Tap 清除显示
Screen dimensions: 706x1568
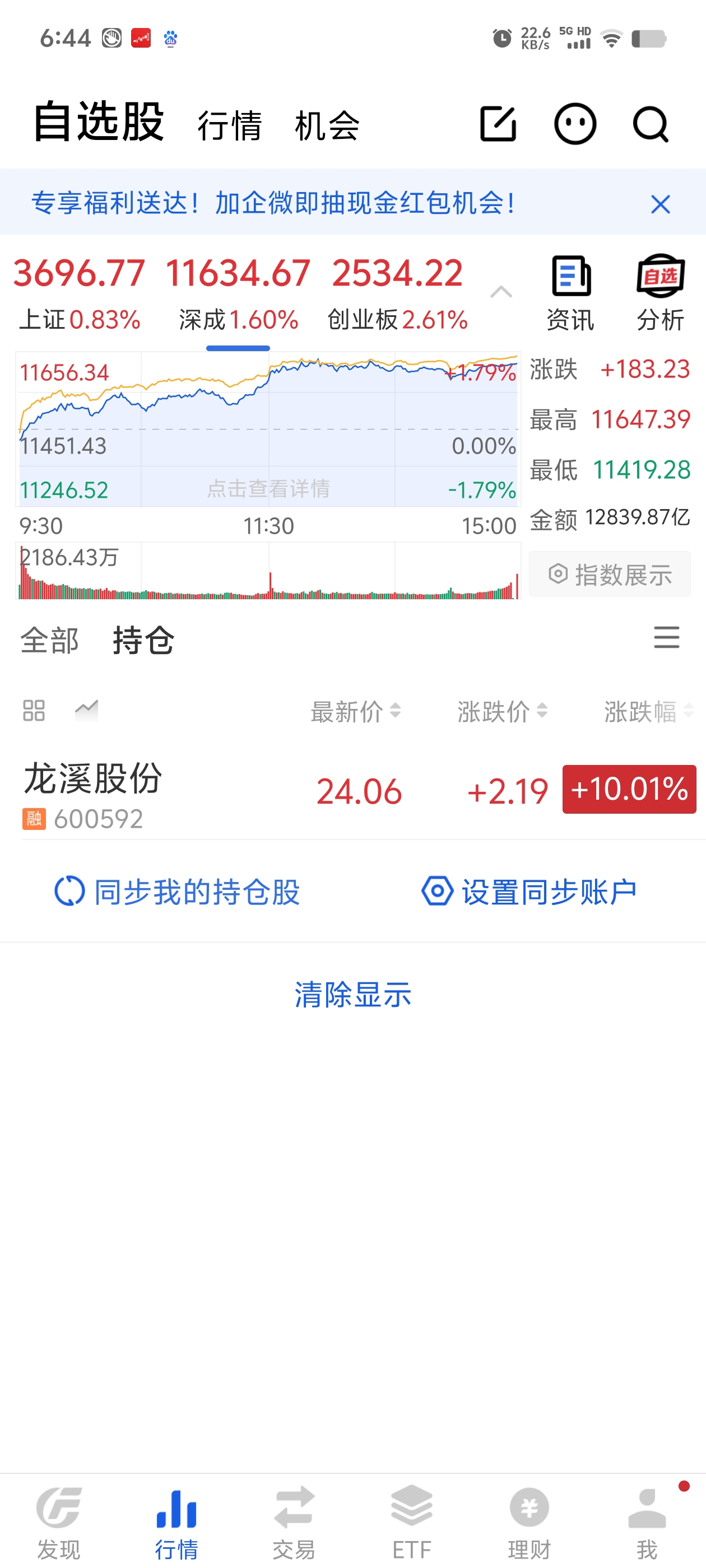coord(352,995)
